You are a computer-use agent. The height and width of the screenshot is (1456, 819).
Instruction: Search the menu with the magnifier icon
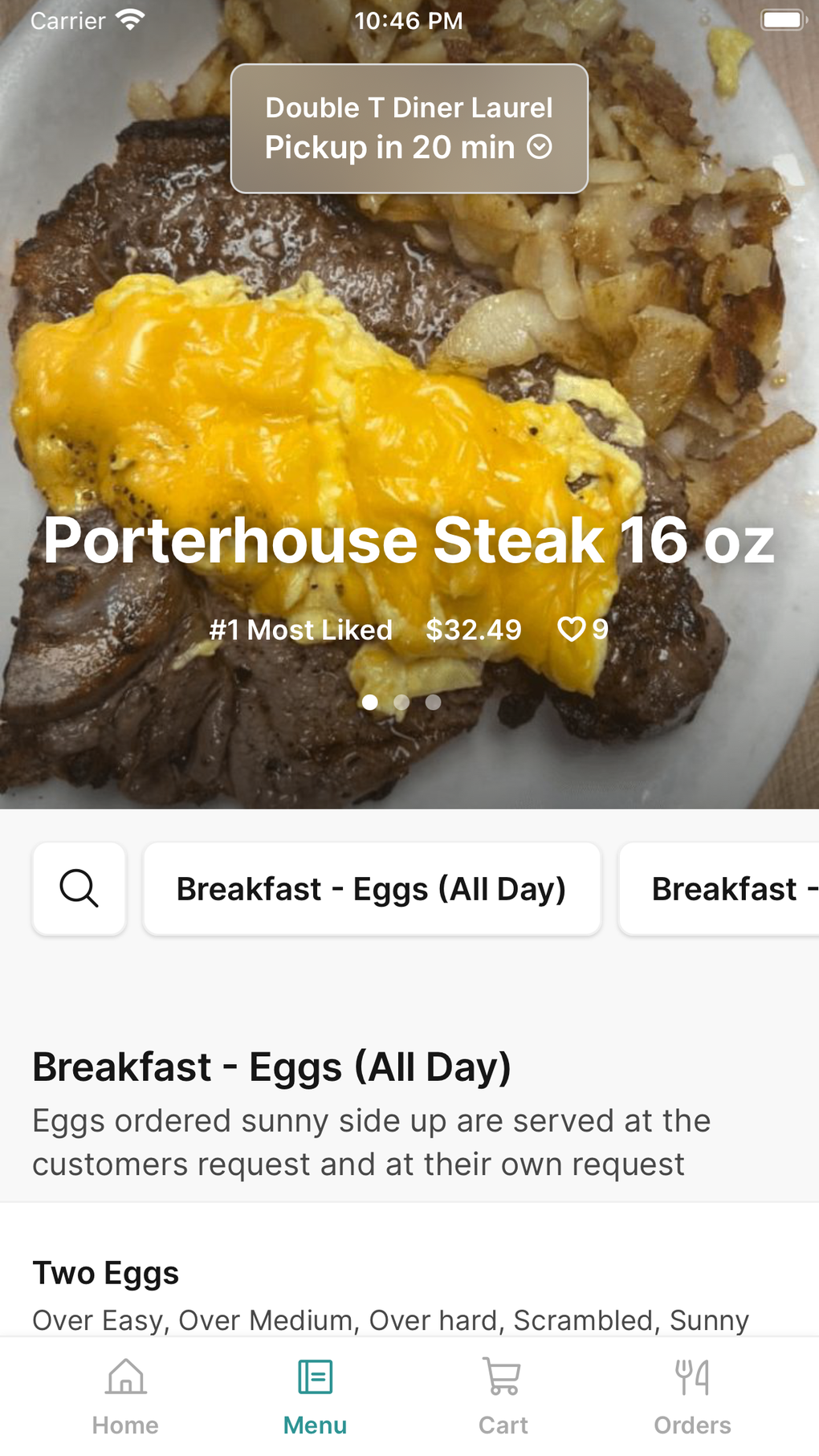coord(79,889)
